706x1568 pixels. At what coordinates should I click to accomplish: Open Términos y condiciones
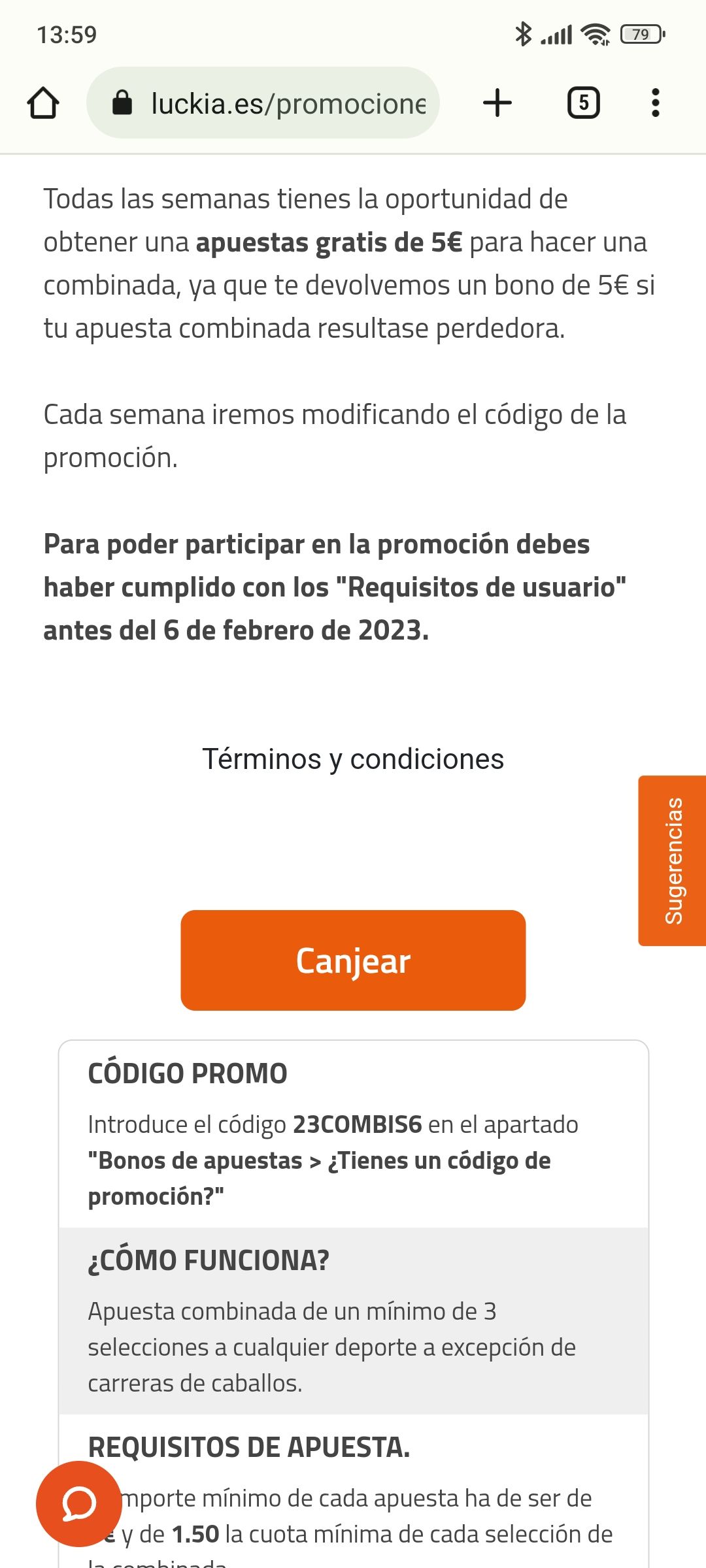tap(353, 759)
